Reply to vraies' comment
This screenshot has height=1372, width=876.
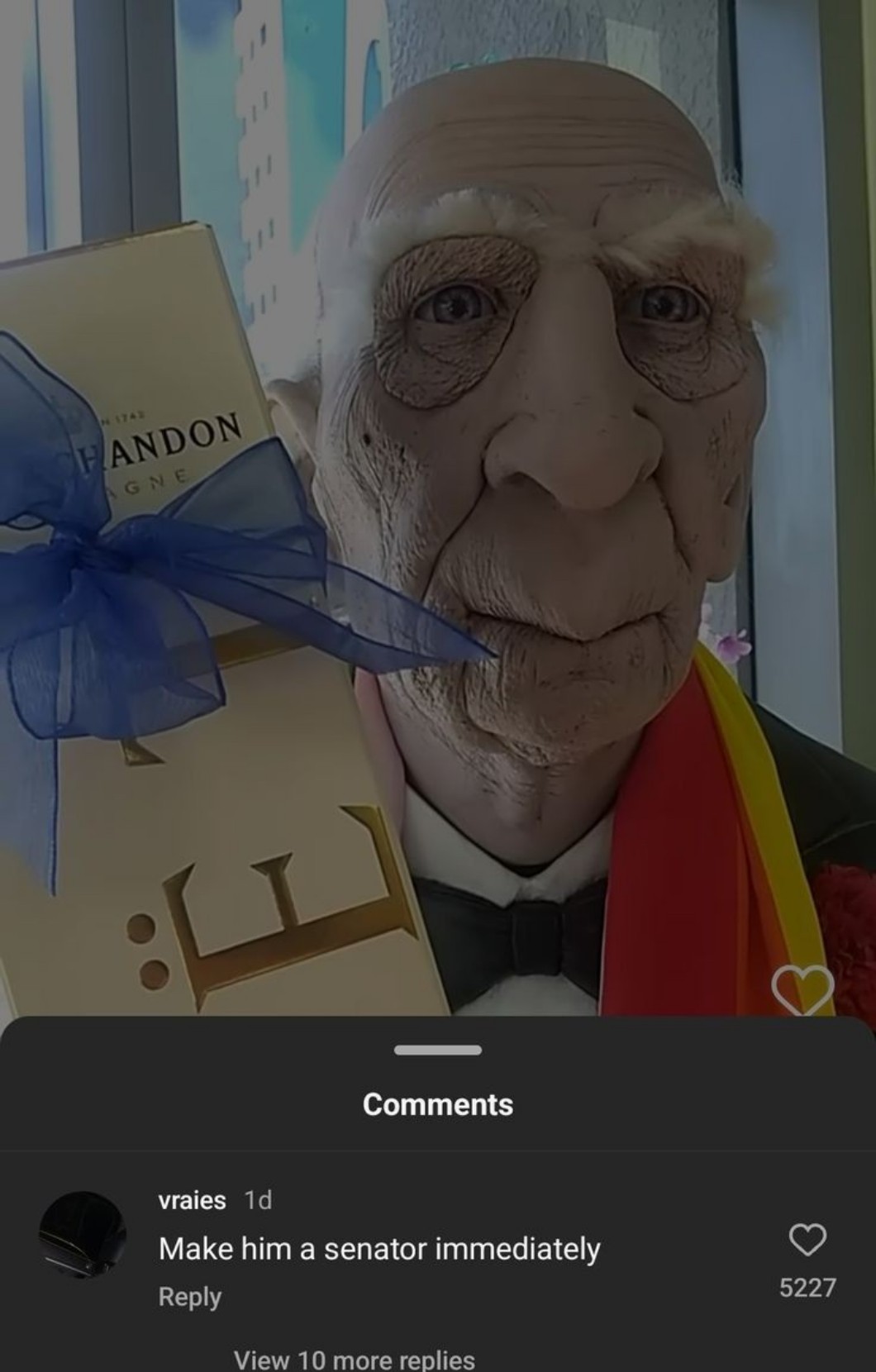(x=189, y=1296)
